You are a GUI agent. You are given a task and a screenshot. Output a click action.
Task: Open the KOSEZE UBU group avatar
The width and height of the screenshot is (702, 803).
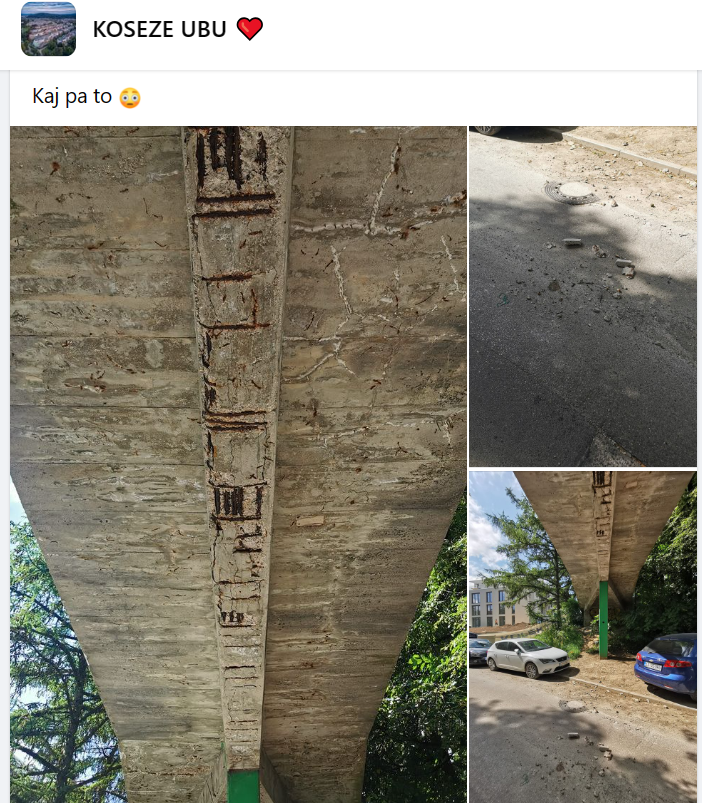tap(48, 29)
